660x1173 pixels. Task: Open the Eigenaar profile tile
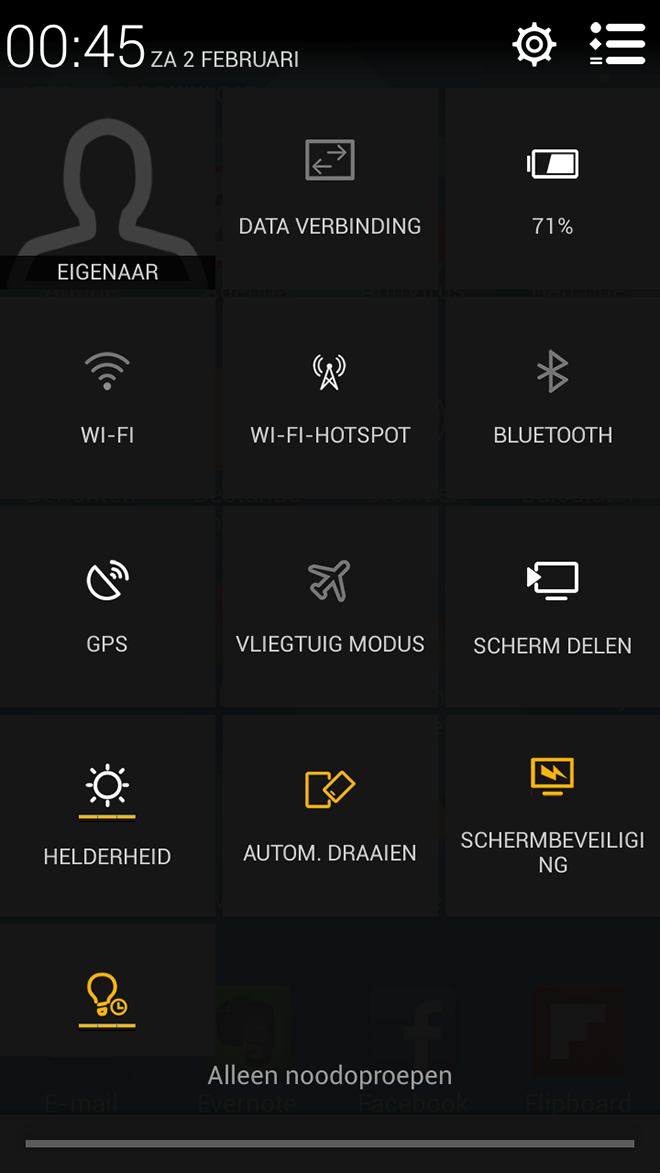coord(108,188)
